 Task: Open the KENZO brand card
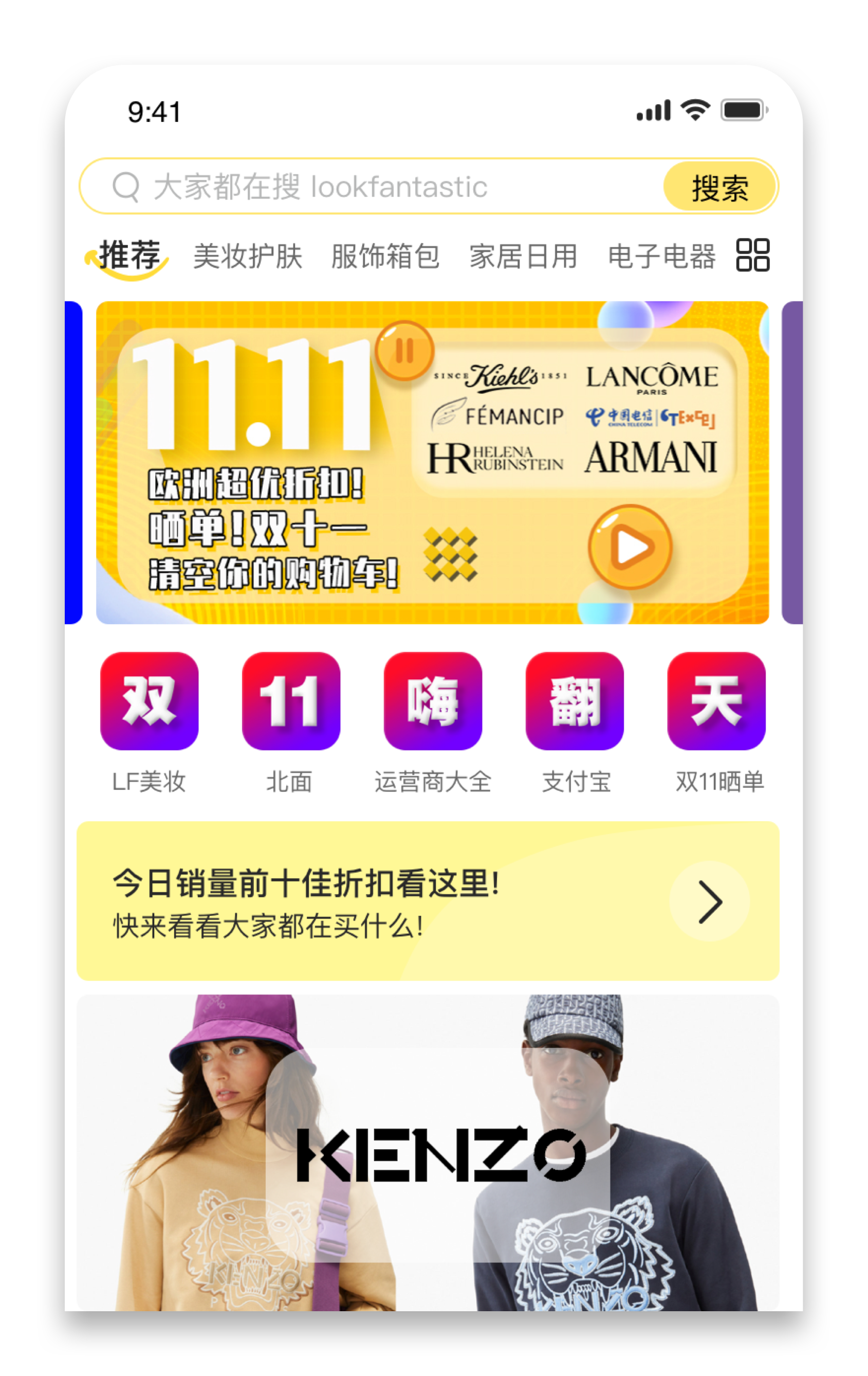[428, 1154]
